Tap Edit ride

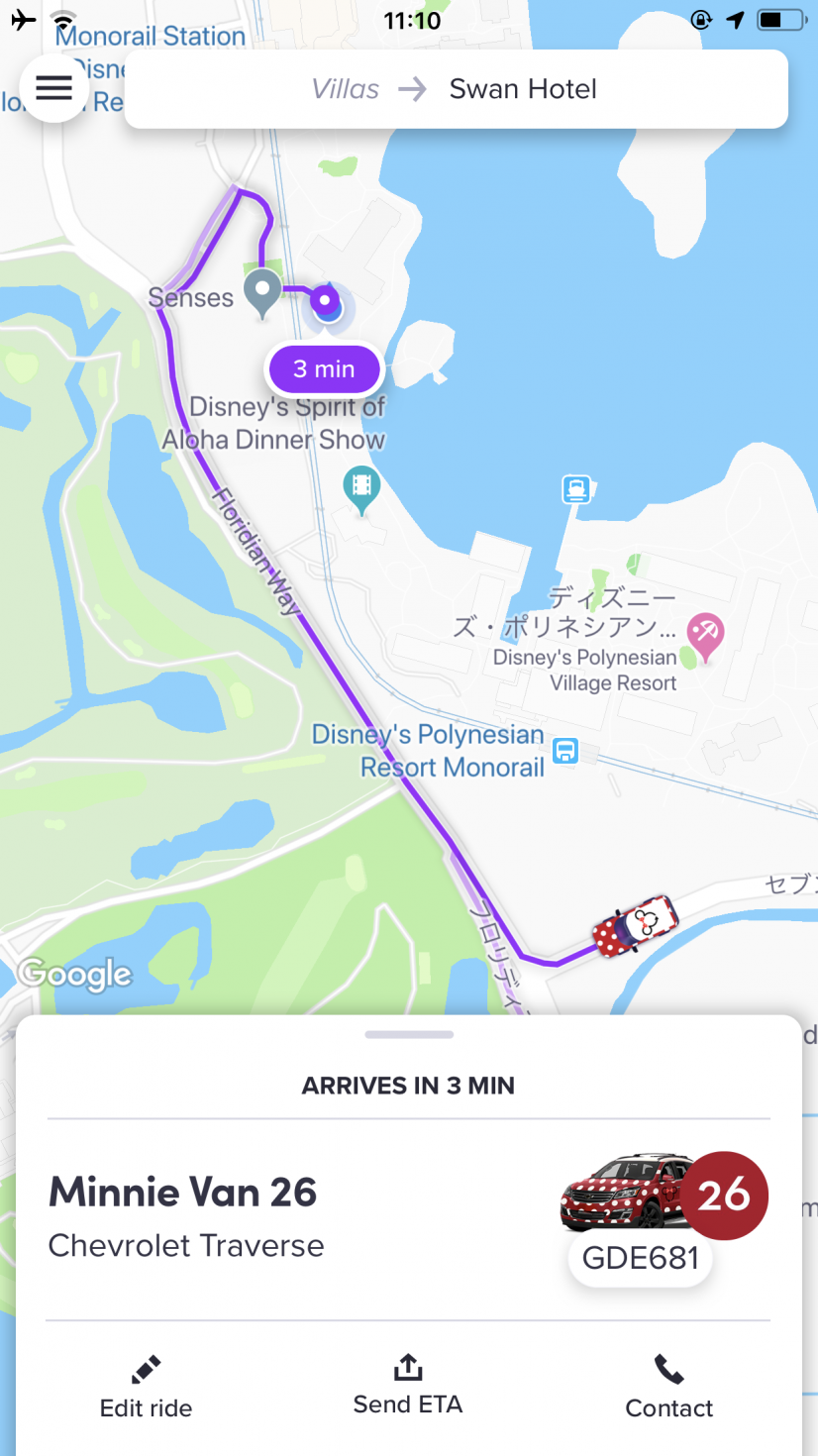coord(146,1389)
